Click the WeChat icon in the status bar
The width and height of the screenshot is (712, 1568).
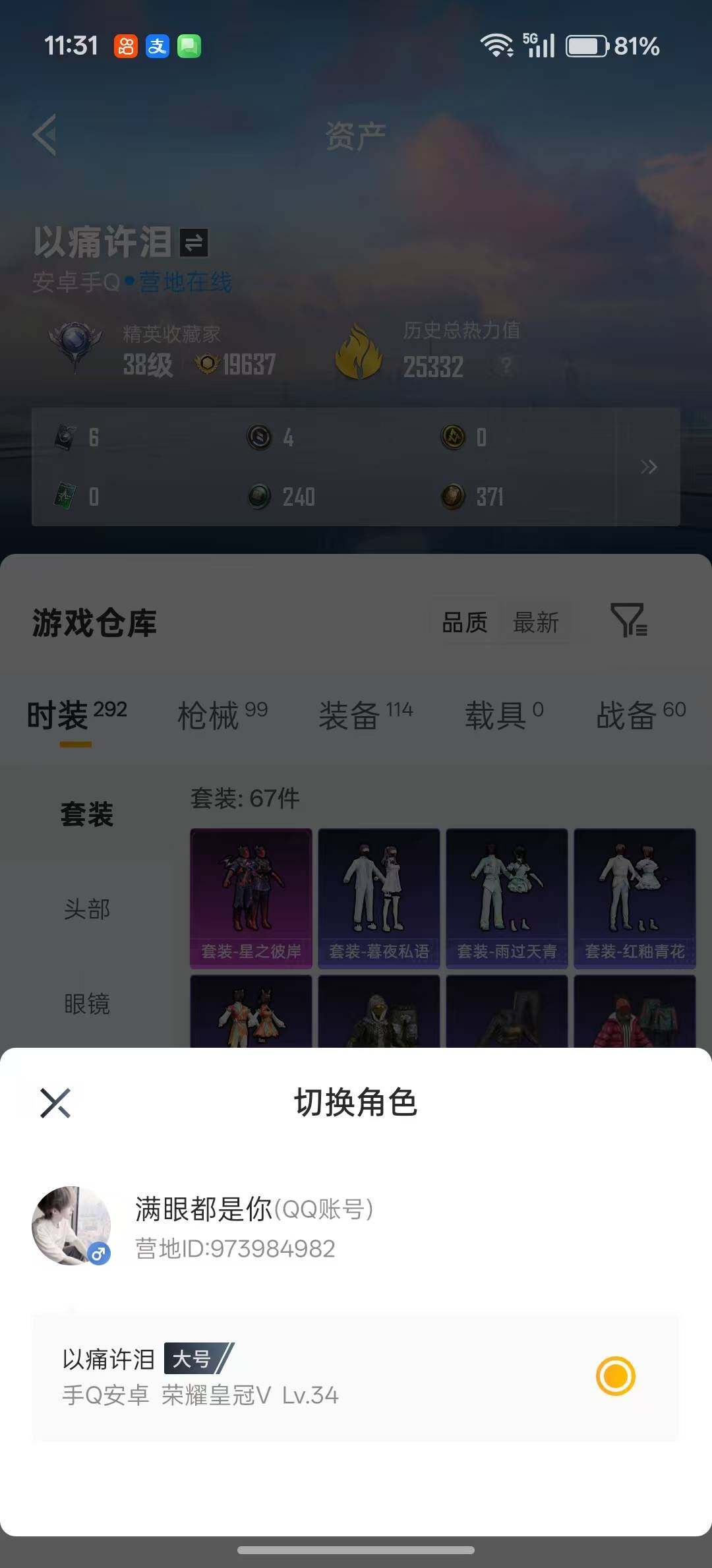(190, 46)
